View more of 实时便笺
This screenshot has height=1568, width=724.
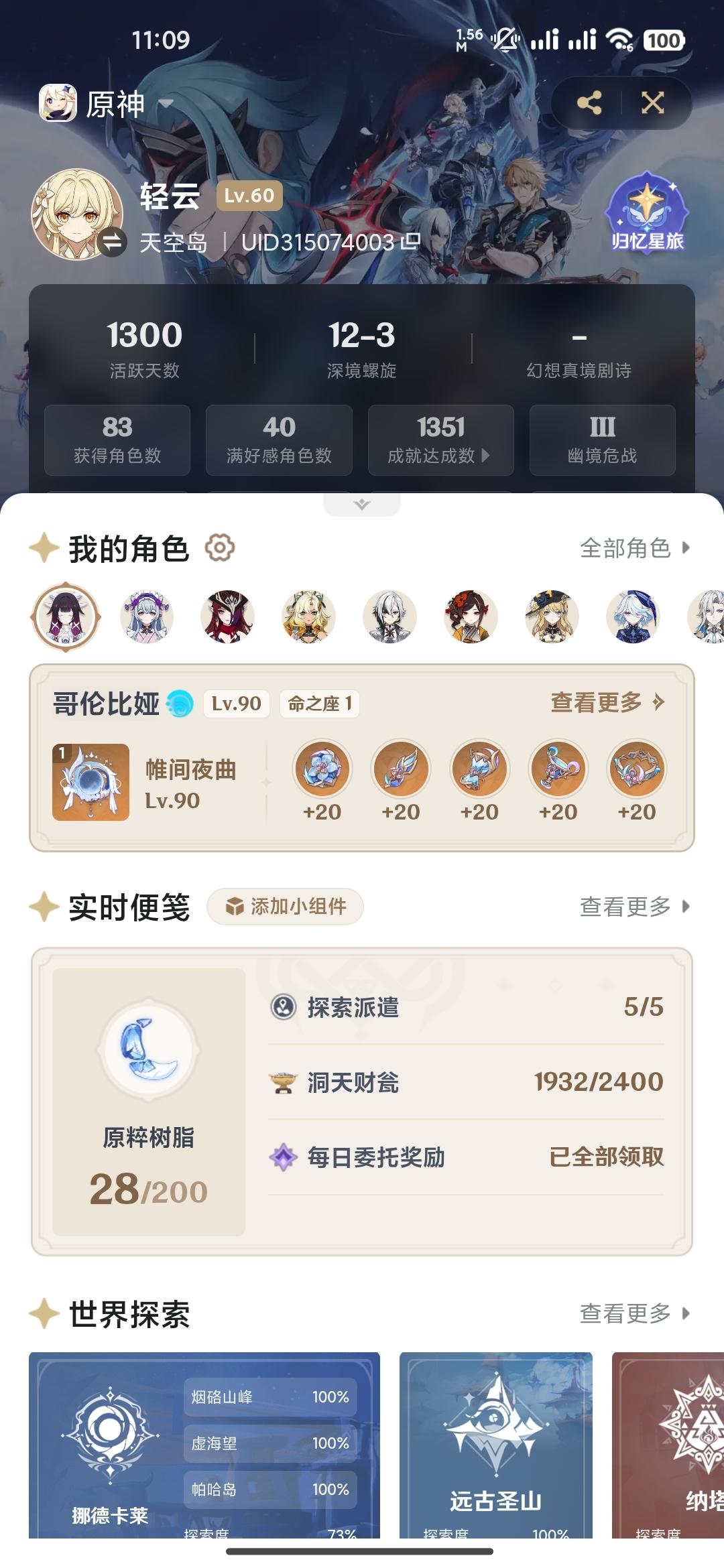pos(633,907)
